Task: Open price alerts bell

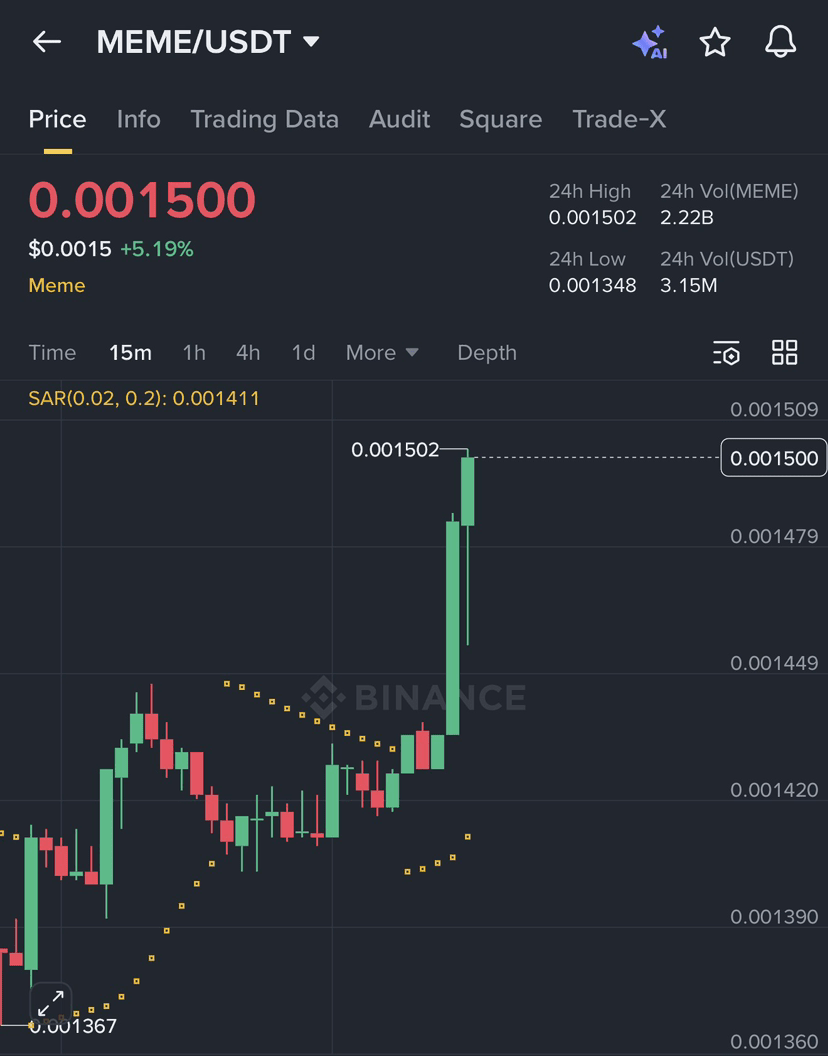Action: point(780,42)
